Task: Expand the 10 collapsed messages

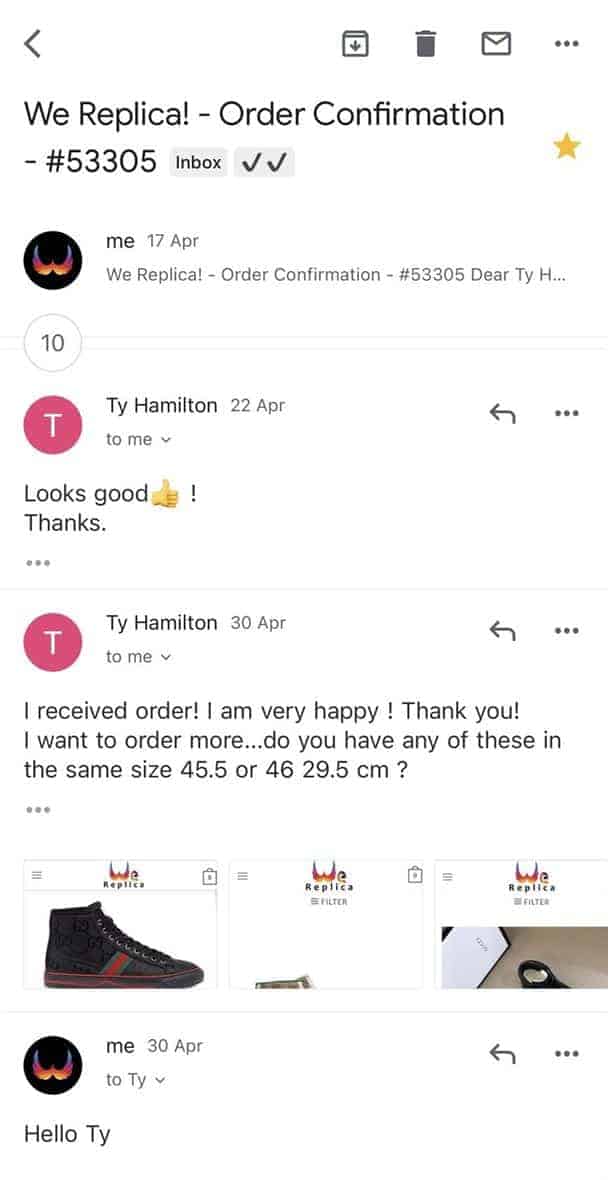Action: pyautogui.click(x=53, y=343)
